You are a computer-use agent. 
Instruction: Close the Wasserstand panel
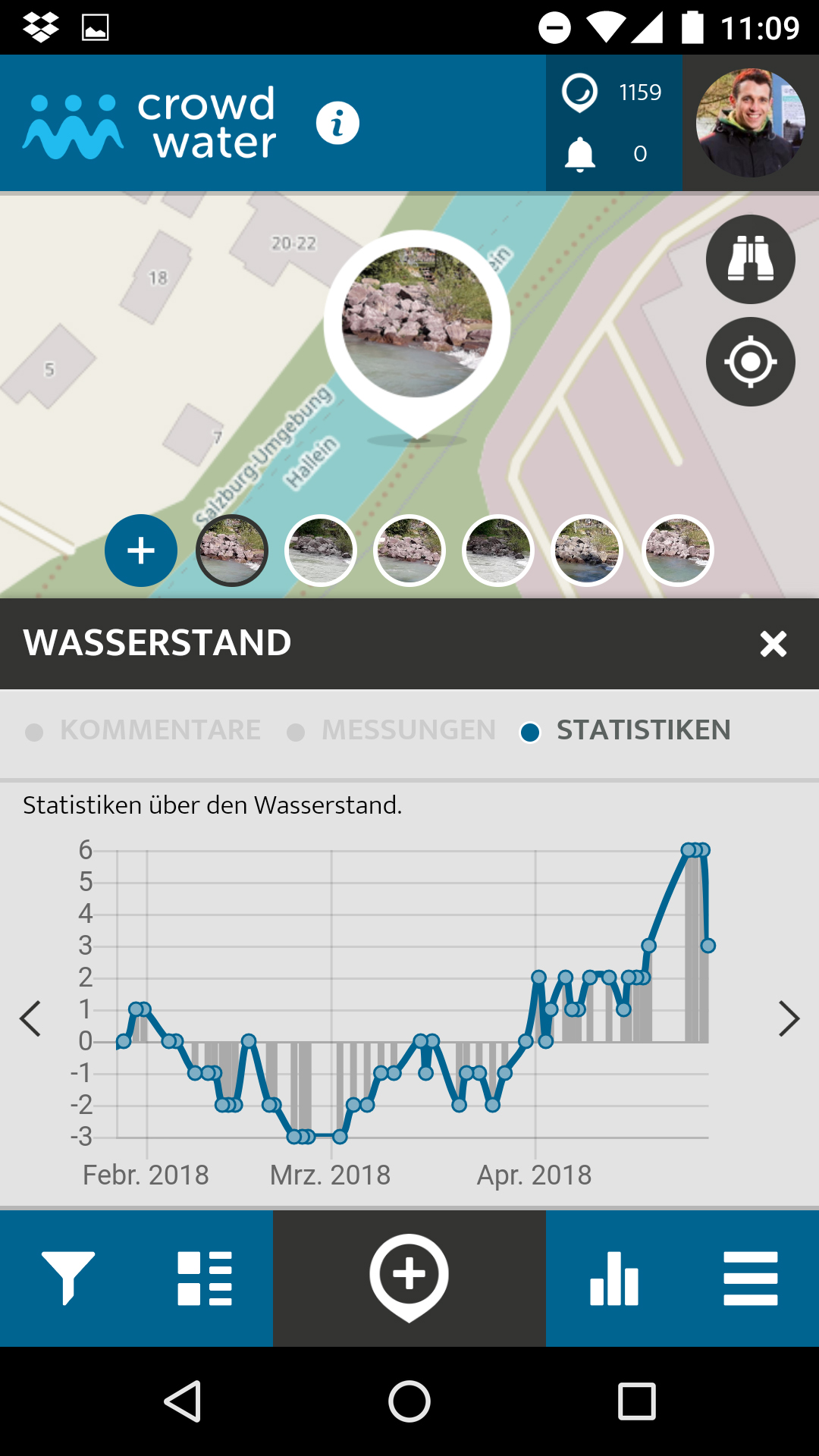click(x=773, y=644)
